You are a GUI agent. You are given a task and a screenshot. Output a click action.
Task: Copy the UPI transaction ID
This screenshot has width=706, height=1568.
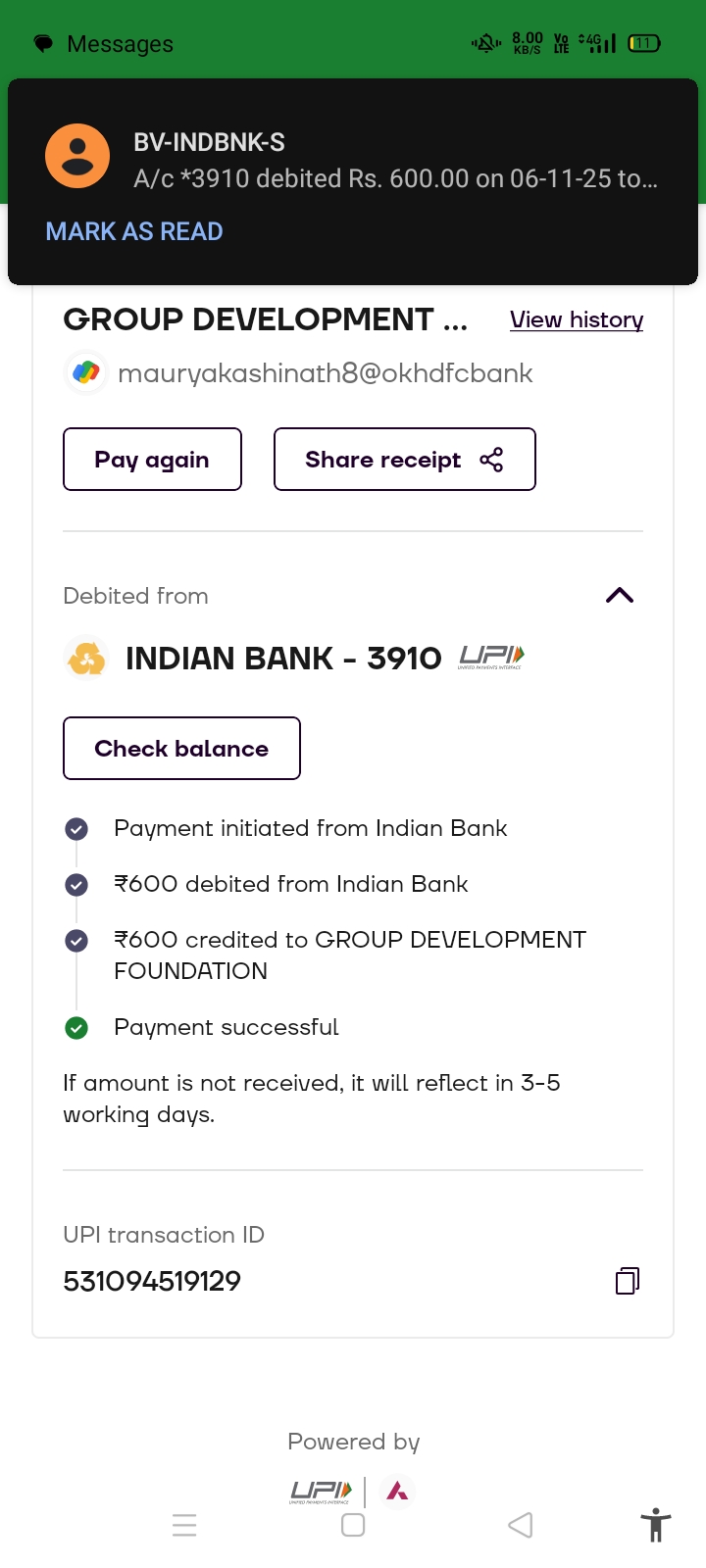pyautogui.click(x=628, y=1281)
